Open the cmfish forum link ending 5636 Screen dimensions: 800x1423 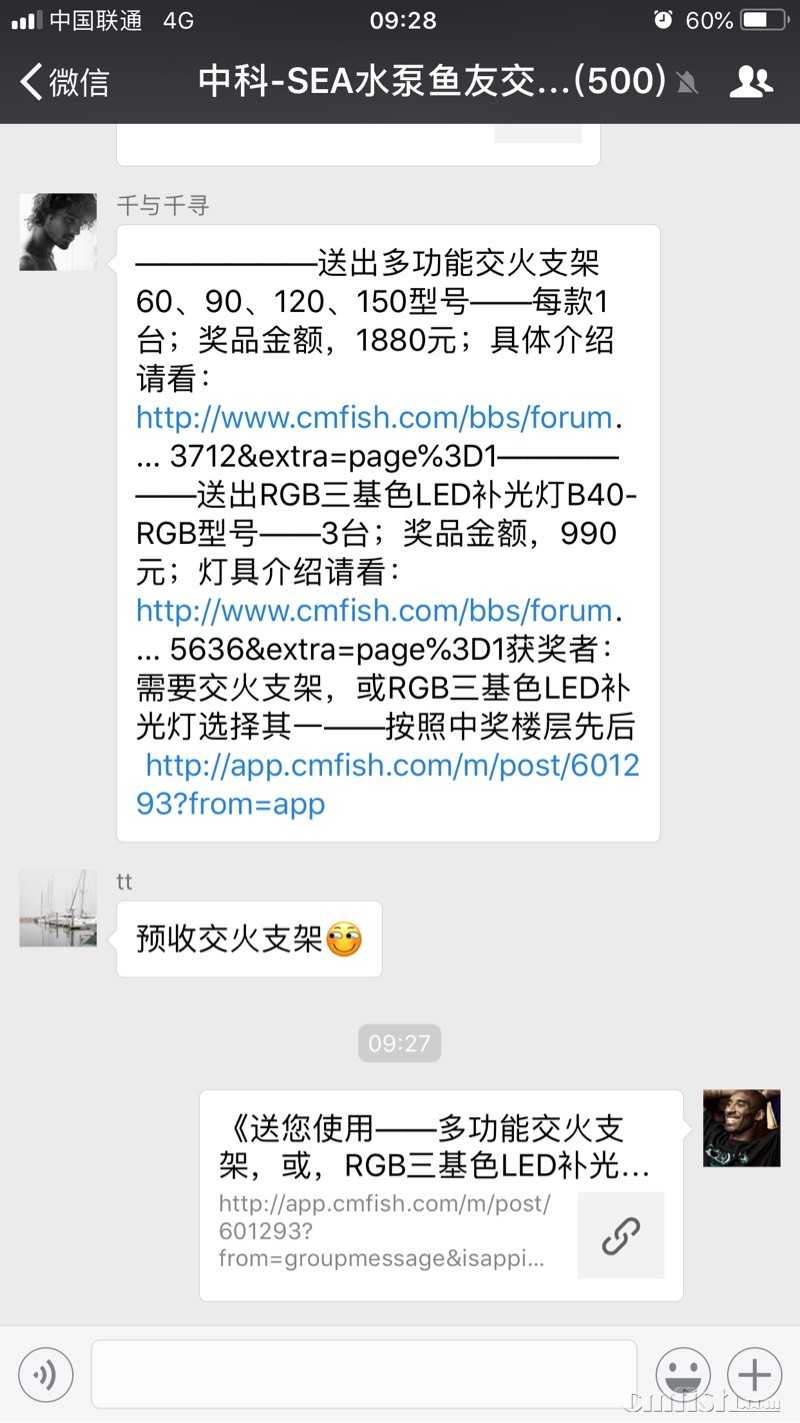tap(374, 610)
